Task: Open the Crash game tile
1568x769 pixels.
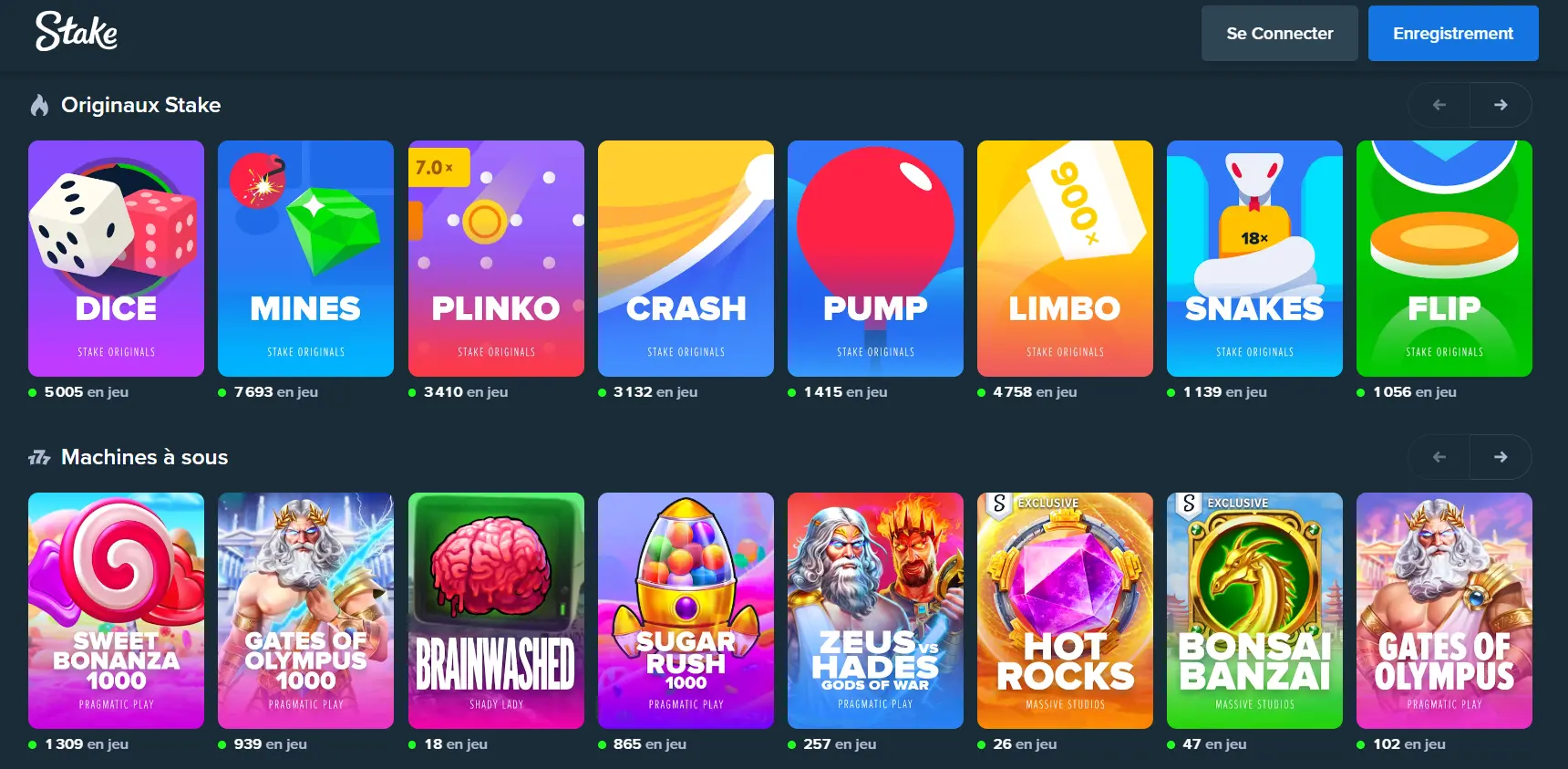Action: (x=686, y=258)
